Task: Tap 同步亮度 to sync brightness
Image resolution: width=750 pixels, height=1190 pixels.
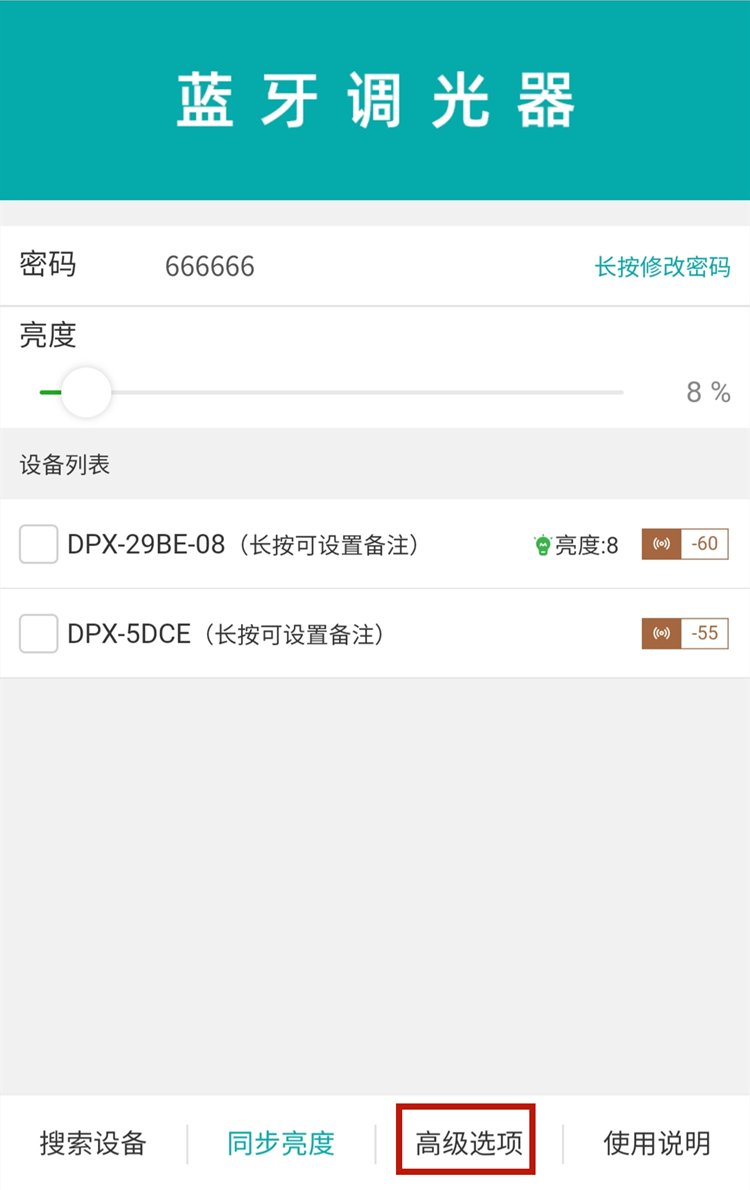Action: click(281, 1143)
